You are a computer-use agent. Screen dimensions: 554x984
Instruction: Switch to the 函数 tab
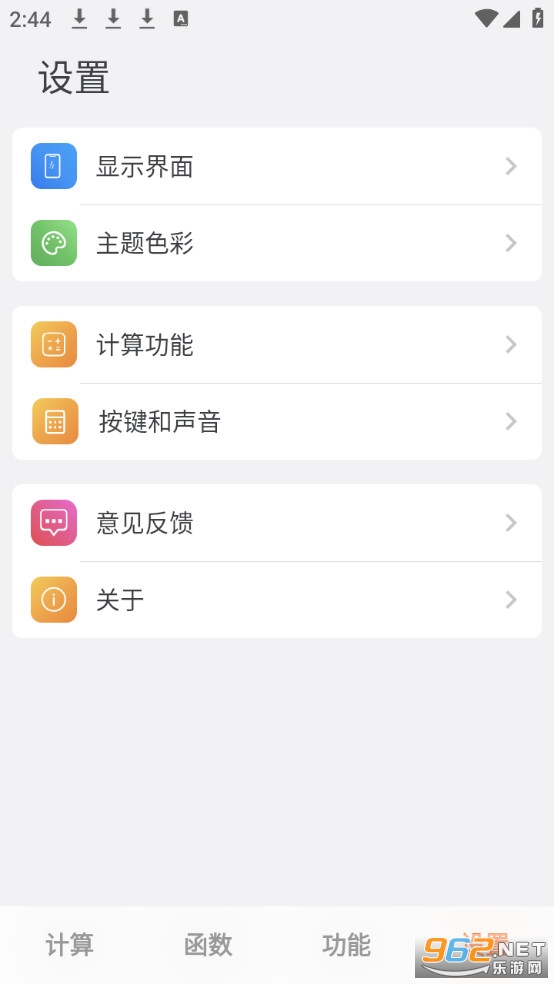coord(208,944)
